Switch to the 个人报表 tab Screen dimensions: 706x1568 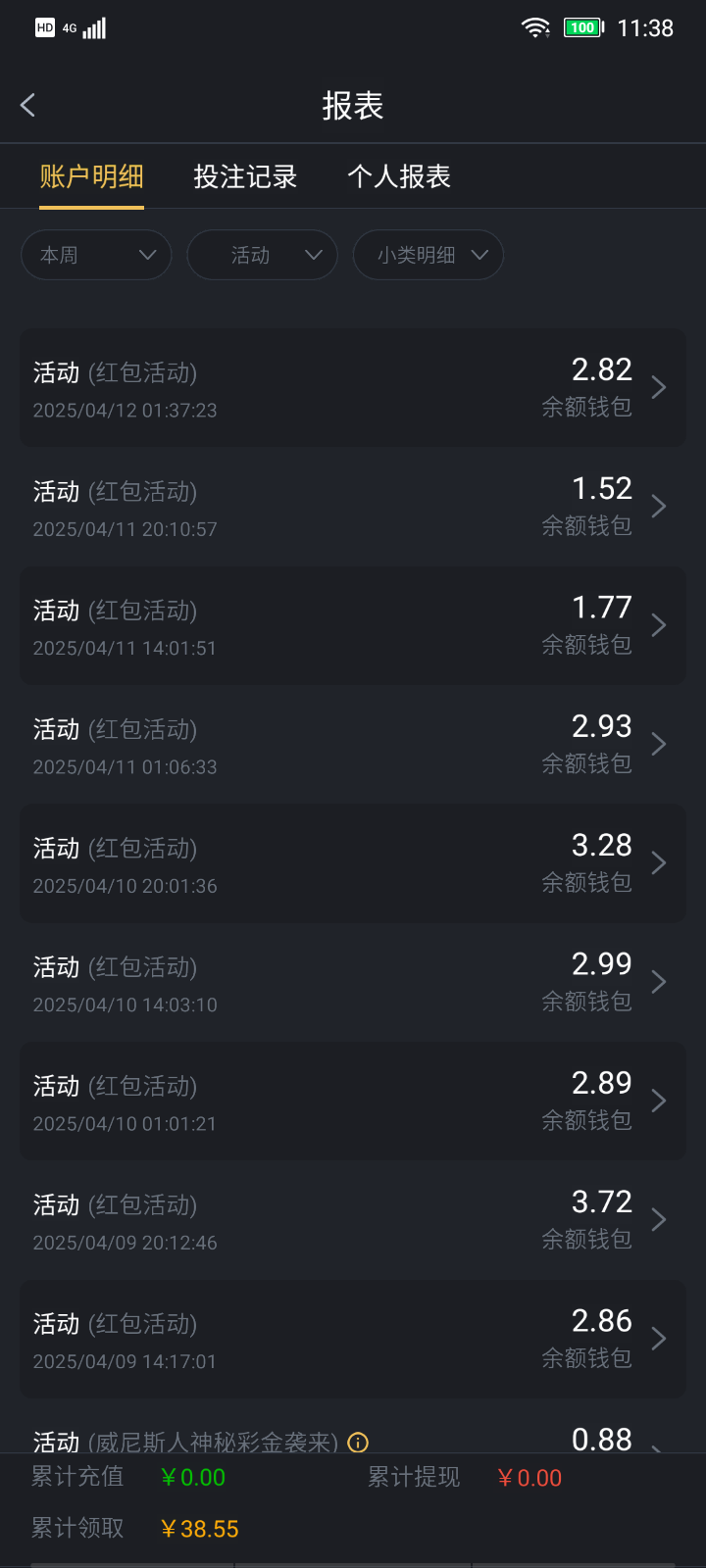click(x=399, y=176)
